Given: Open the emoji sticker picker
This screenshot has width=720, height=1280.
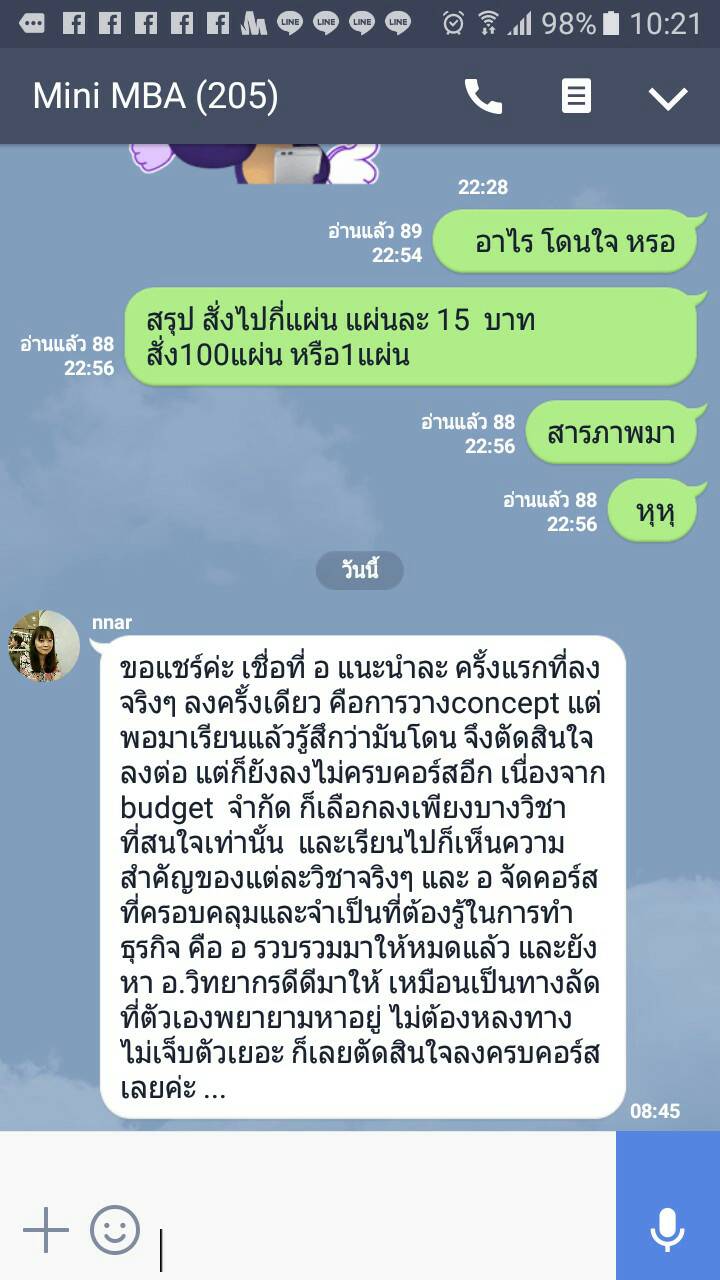Looking at the screenshot, I should [115, 1230].
